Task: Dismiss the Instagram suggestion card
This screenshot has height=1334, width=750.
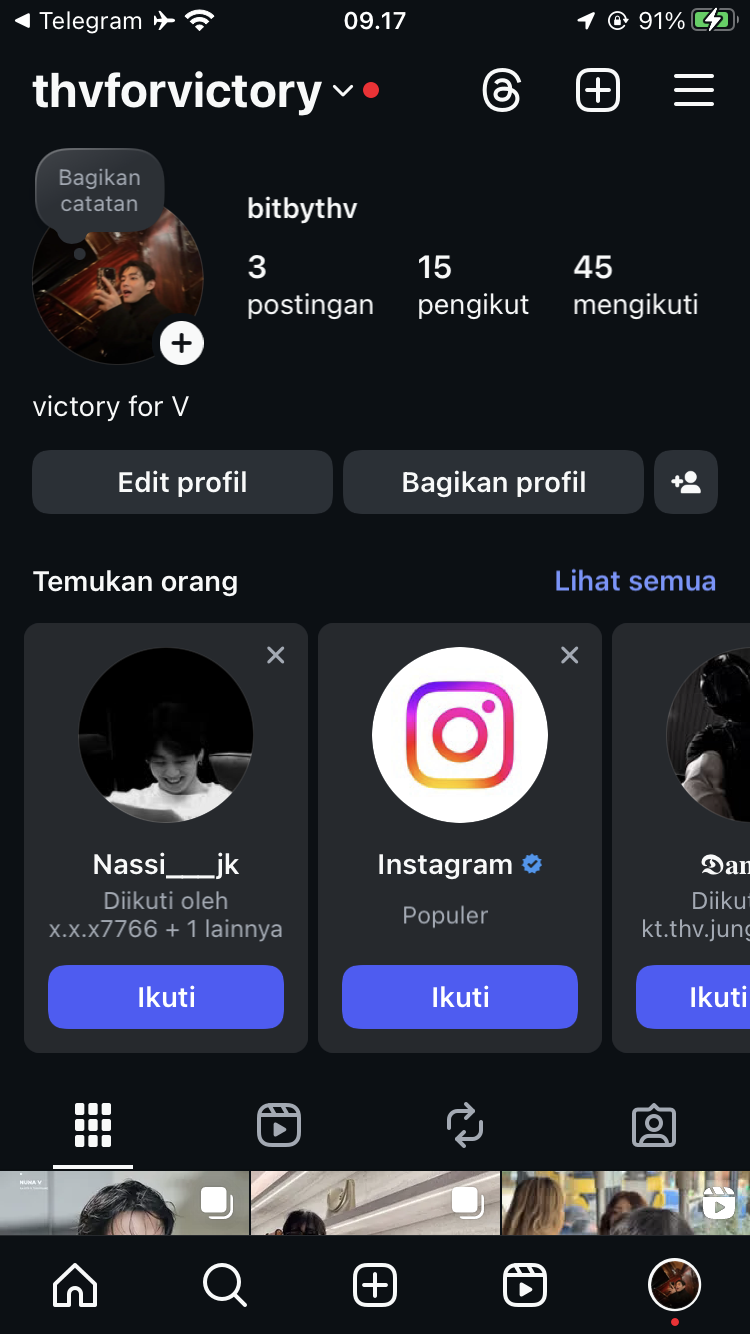Action: pyautogui.click(x=570, y=655)
